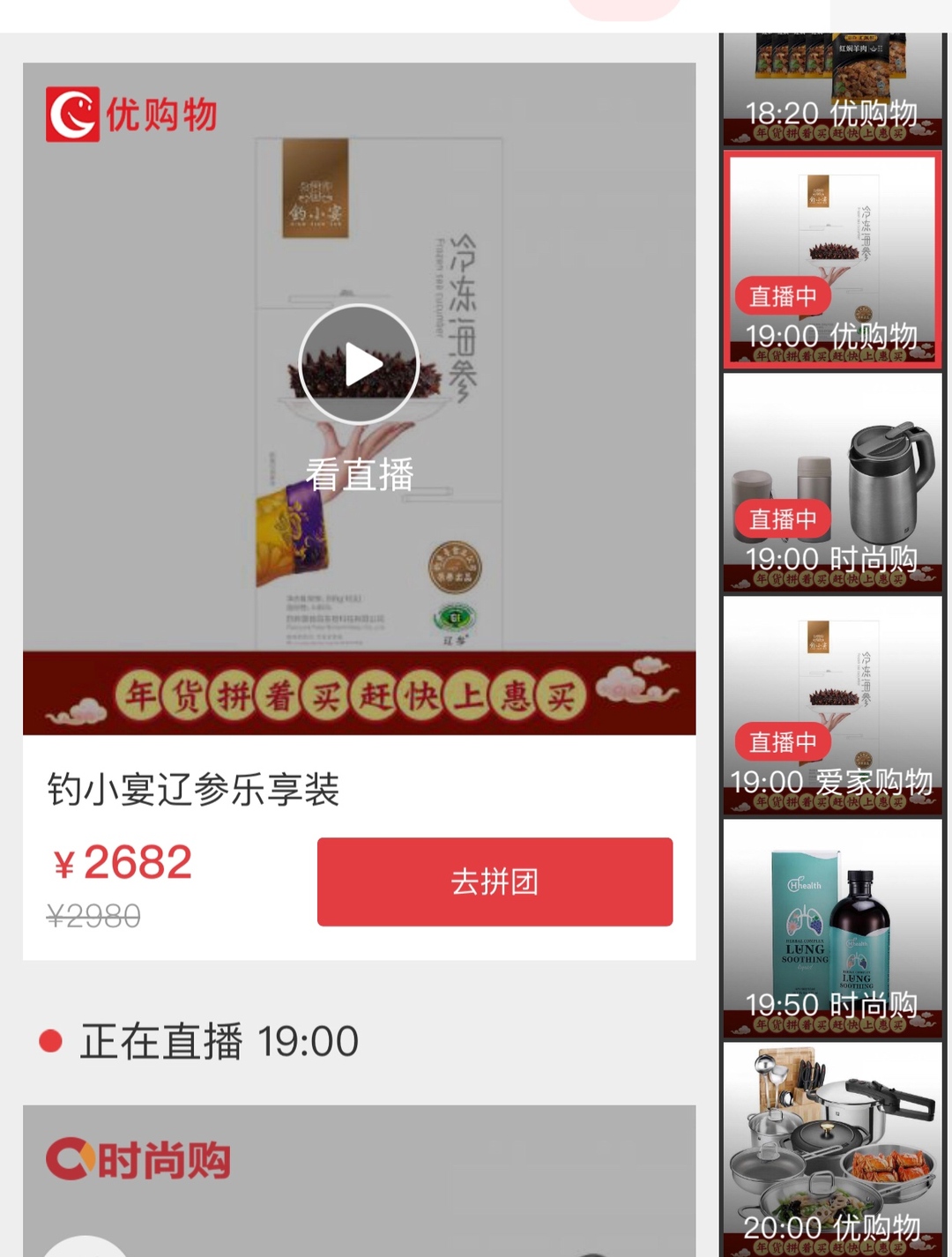This screenshot has width=952, height=1257.
Task: Select the 19:00 优购物 live tile
Action: pyautogui.click(x=832, y=259)
